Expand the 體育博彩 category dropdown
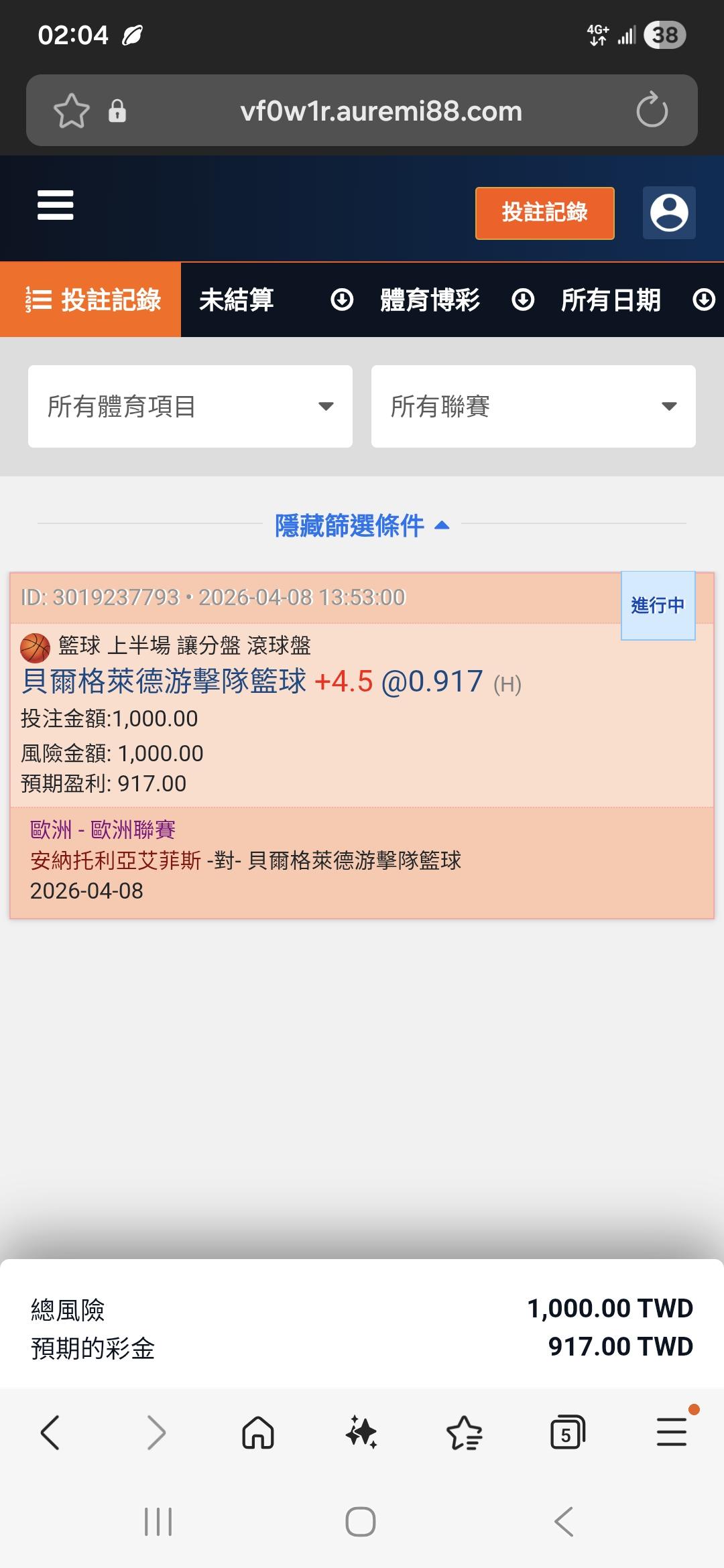Screen dimensions: 724x1568 pos(452,300)
